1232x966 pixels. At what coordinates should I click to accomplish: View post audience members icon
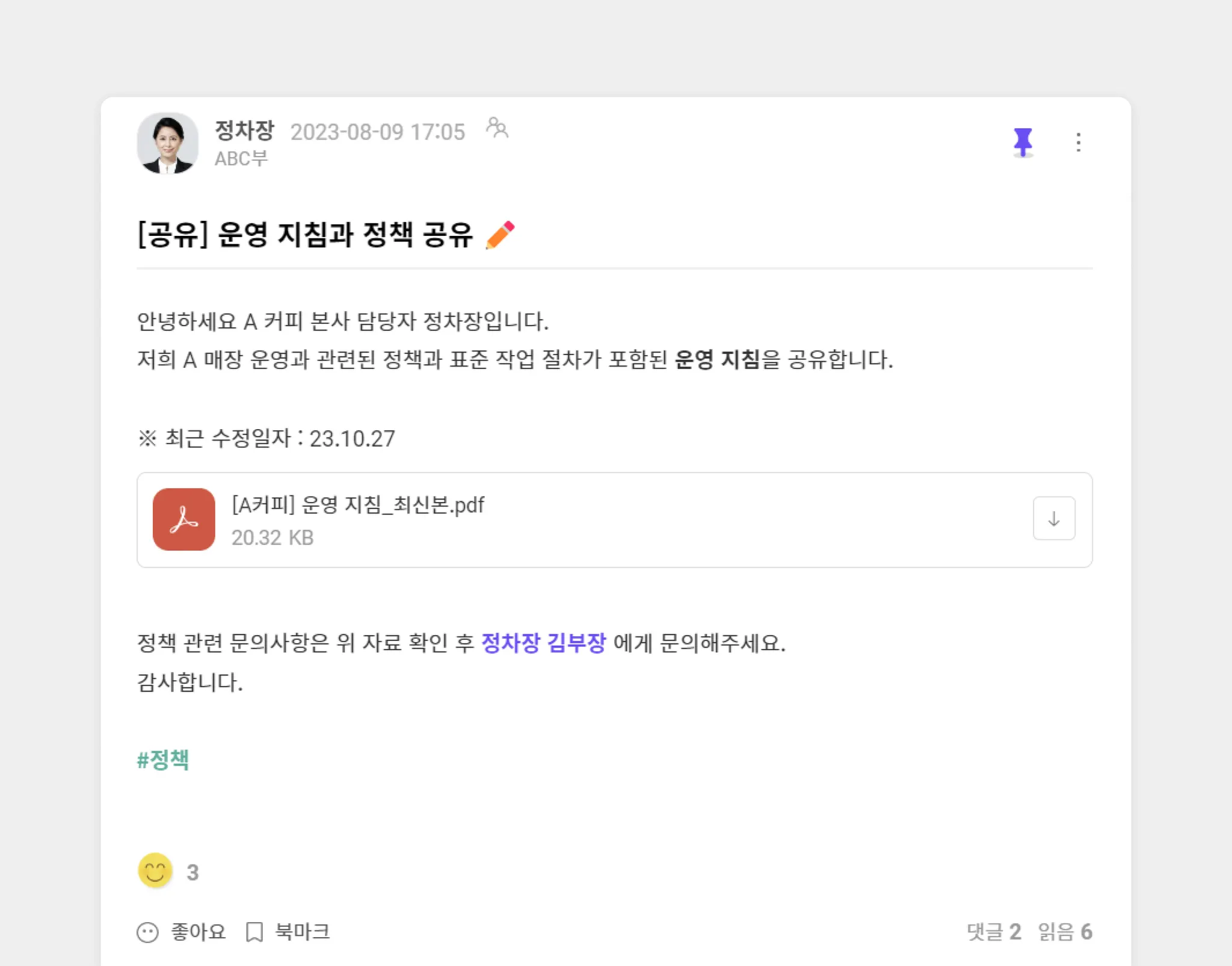[x=497, y=128]
